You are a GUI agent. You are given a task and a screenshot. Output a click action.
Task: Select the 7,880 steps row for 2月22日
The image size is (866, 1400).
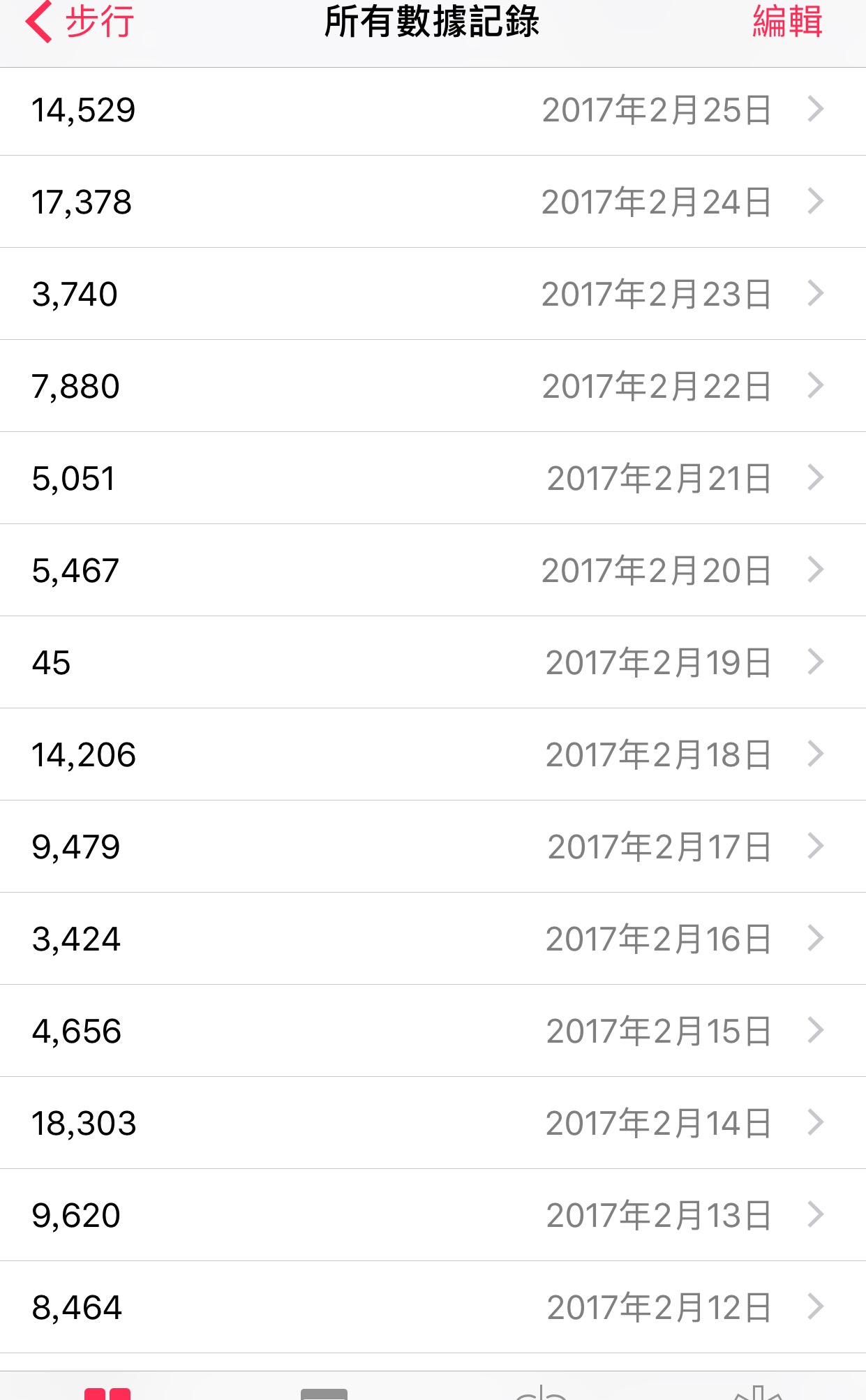(433, 386)
